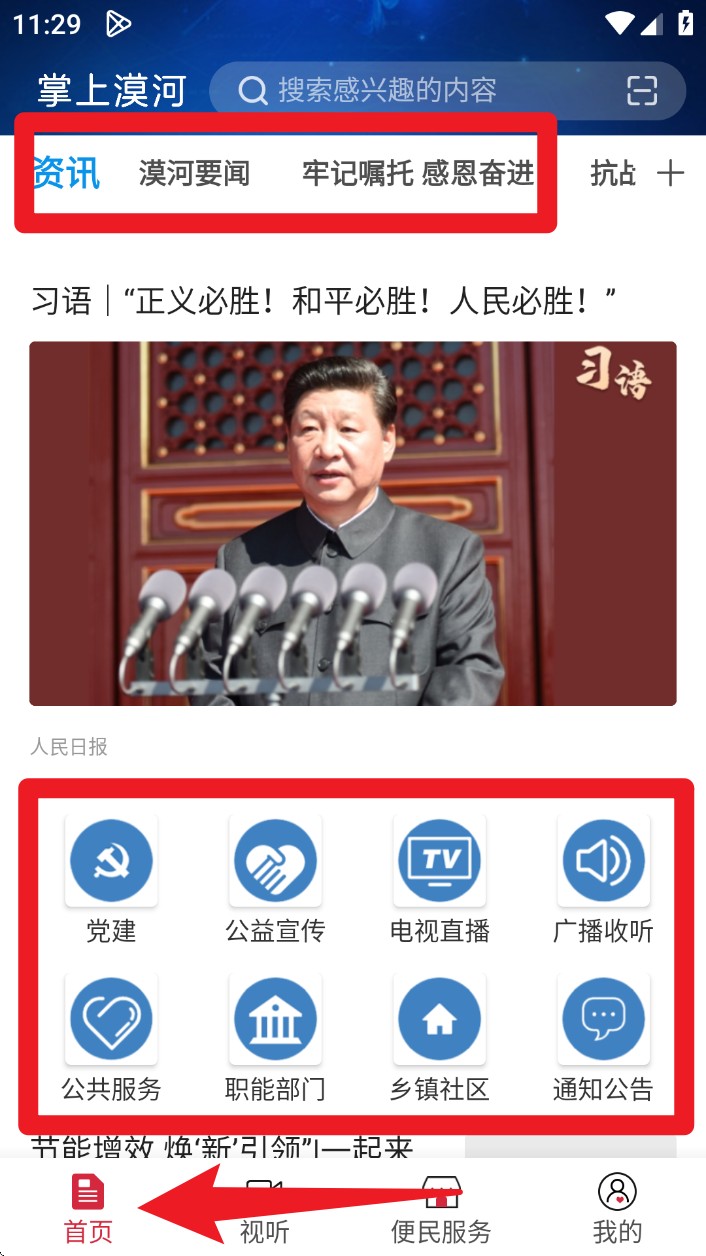Open the QR scan icon
The width and height of the screenshot is (706, 1256).
[x=642, y=91]
